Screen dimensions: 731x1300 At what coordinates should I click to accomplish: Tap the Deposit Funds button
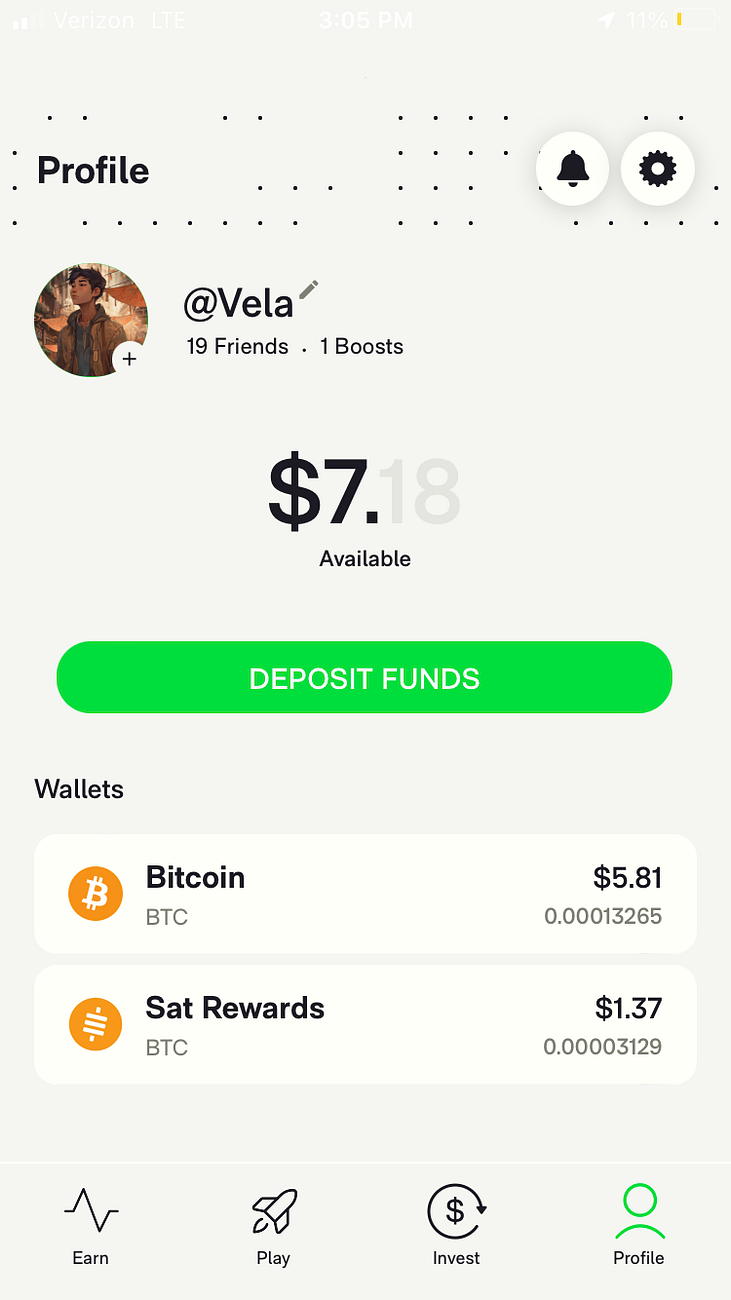pos(364,678)
